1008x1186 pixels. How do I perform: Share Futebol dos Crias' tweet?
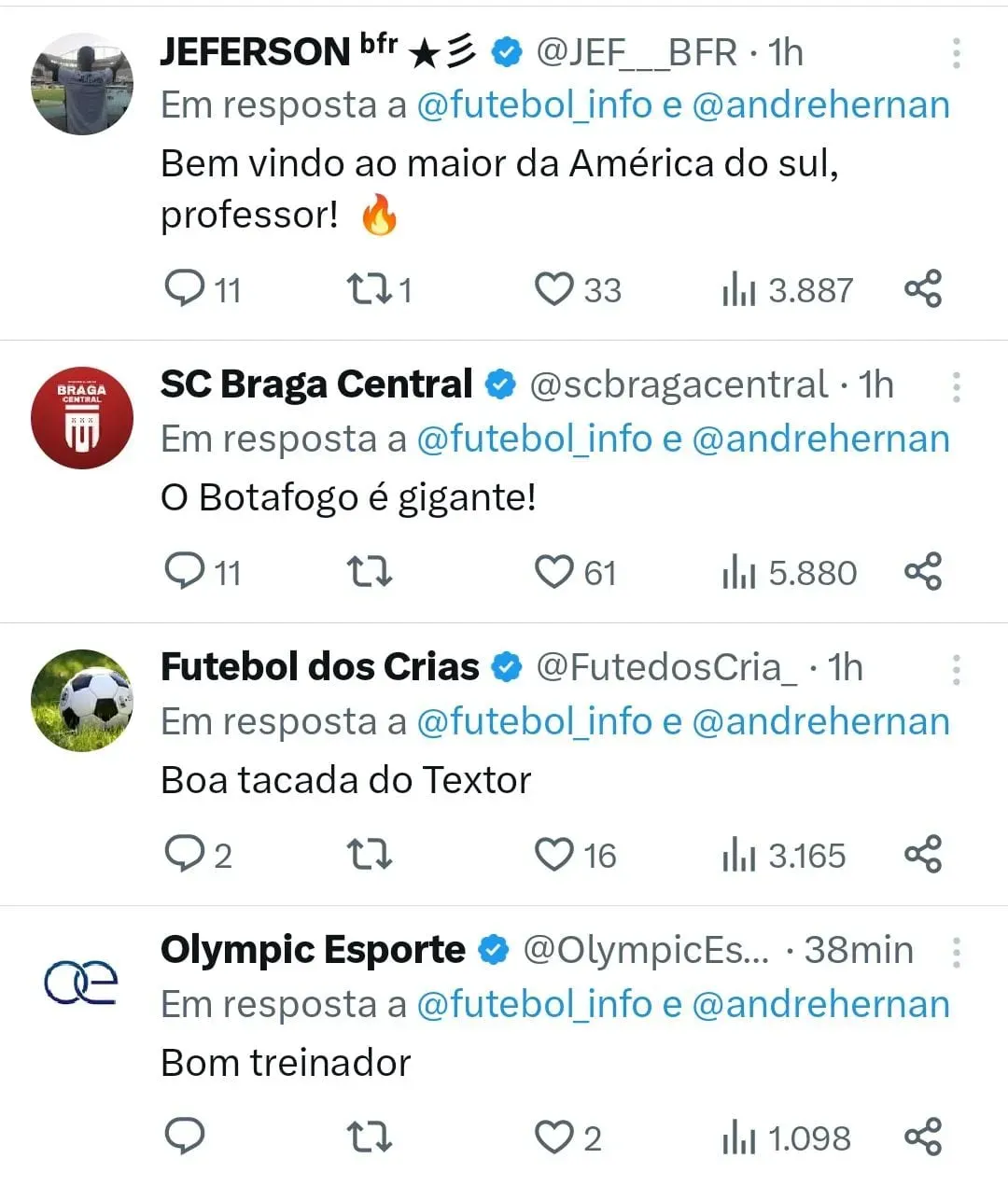(x=923, y=855)
